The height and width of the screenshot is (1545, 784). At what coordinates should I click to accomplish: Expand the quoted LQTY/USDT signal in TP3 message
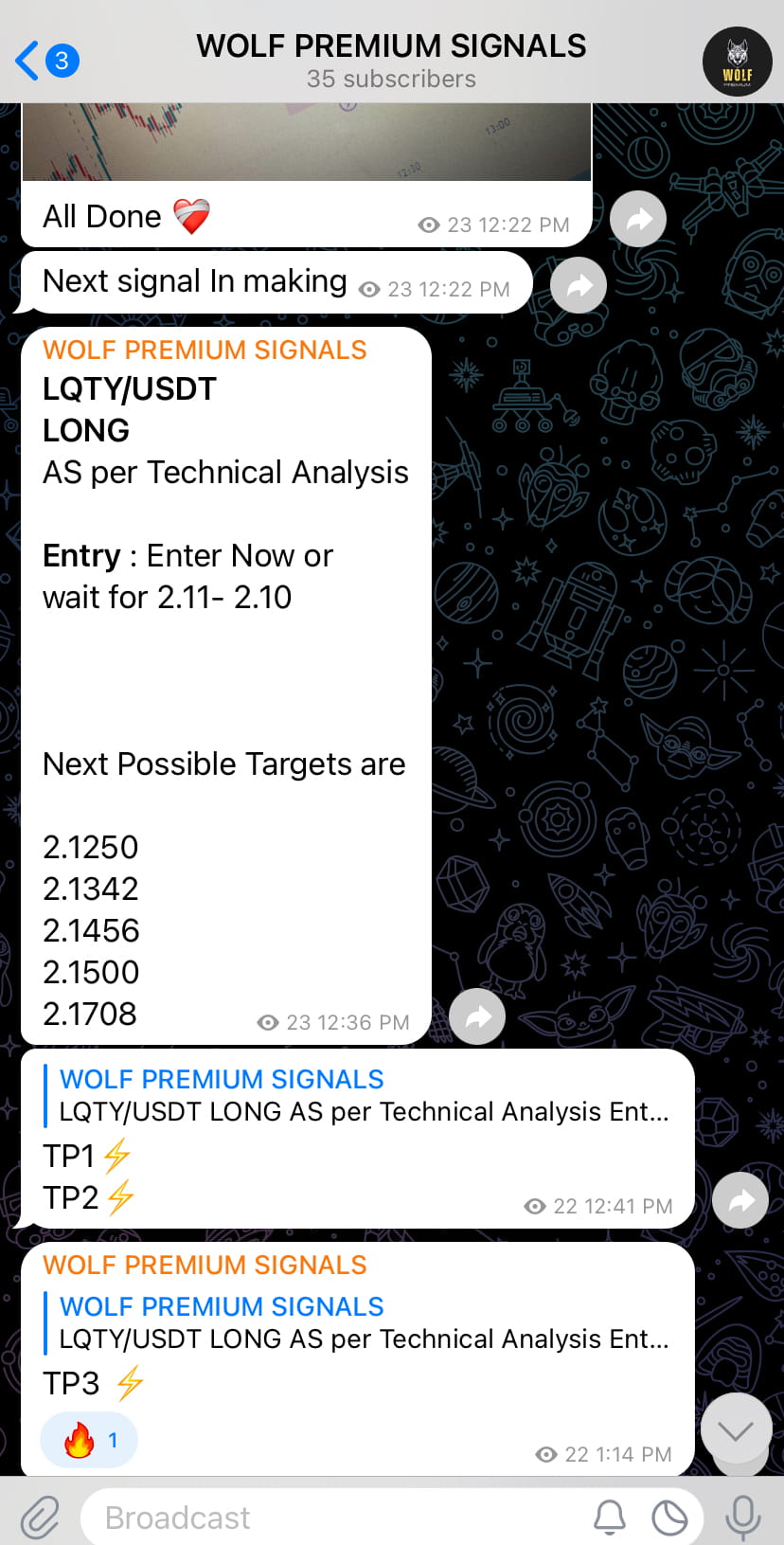(365, 1321)
